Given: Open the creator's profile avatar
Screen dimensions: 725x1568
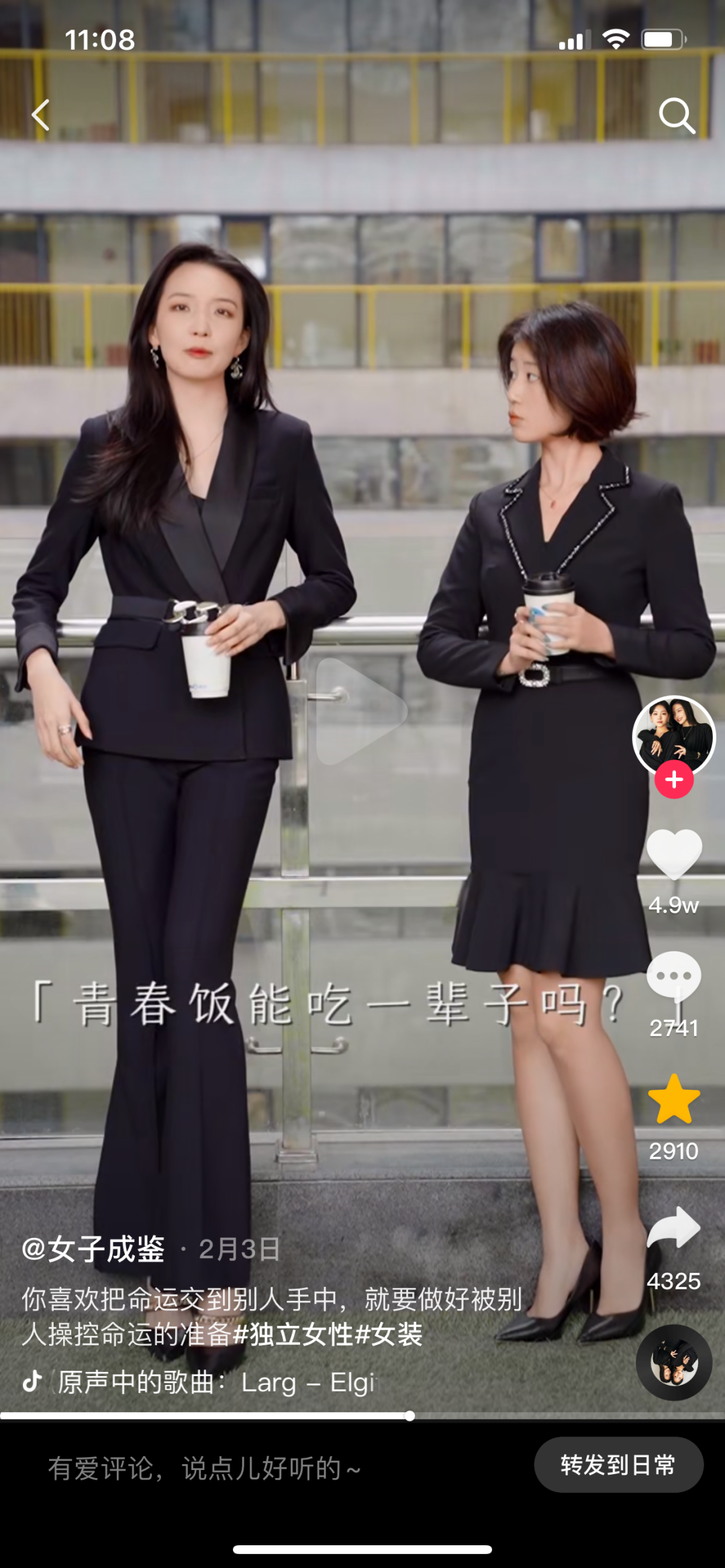Looking at the screenshot, I should (673, 735).
